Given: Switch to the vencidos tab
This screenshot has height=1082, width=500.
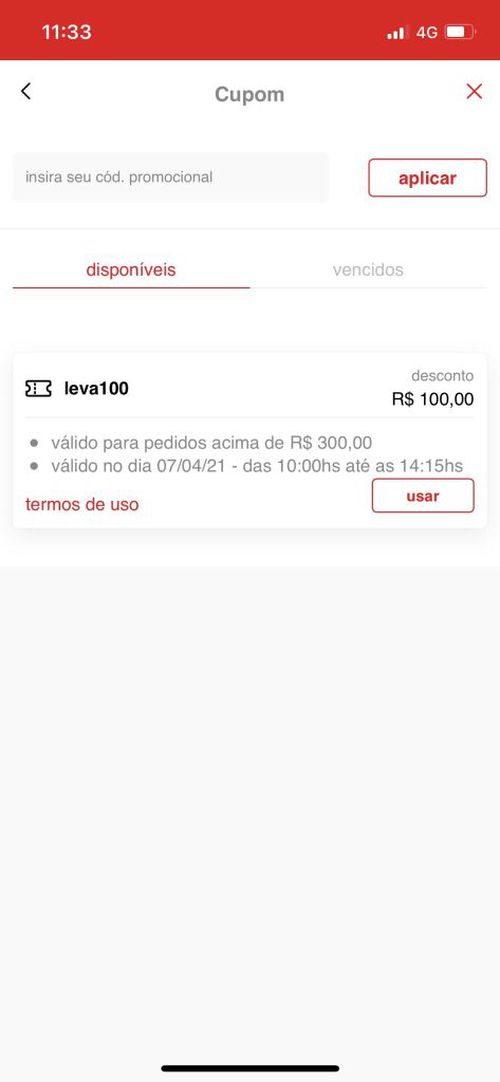Looking at the screenshot, I should [368, 270].
